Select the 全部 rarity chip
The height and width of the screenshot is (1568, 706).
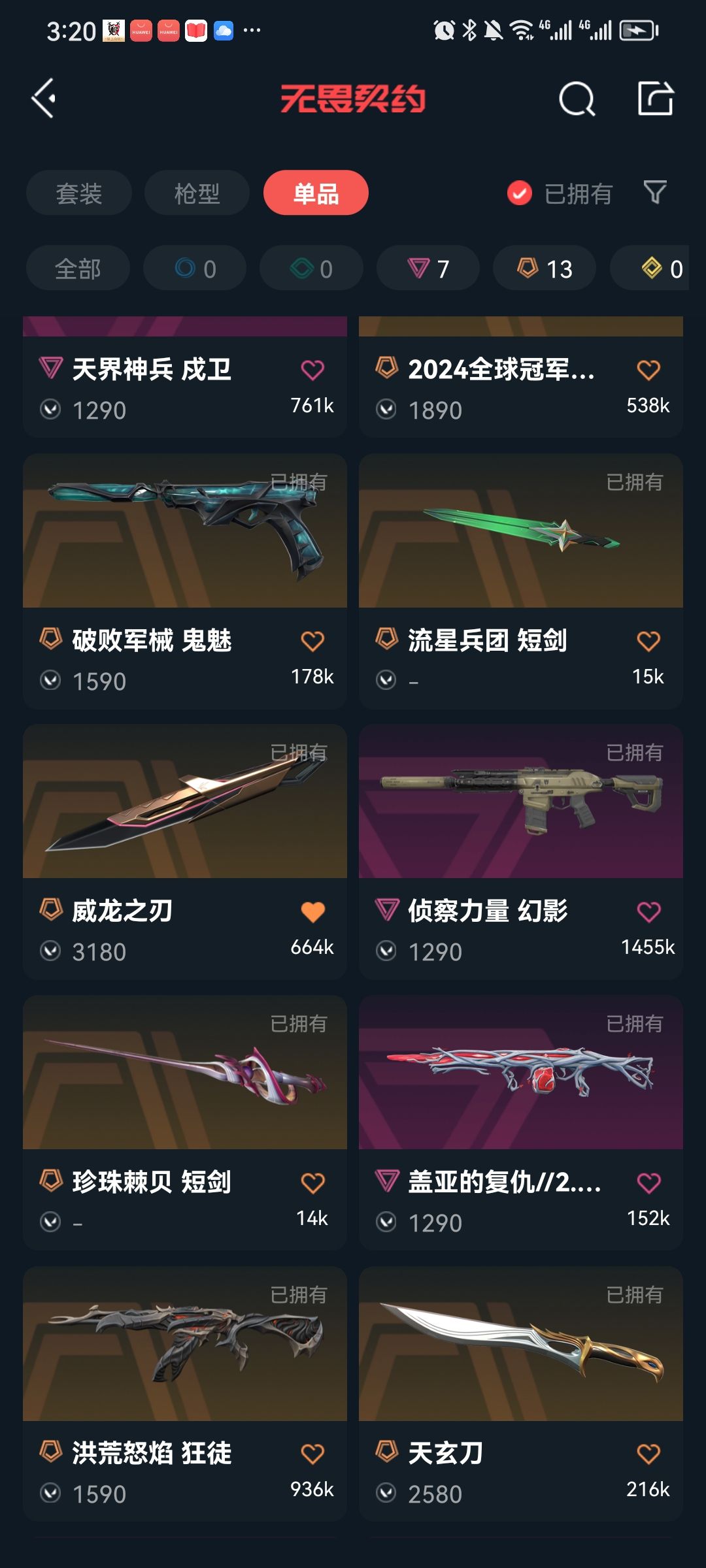[78, 269]
